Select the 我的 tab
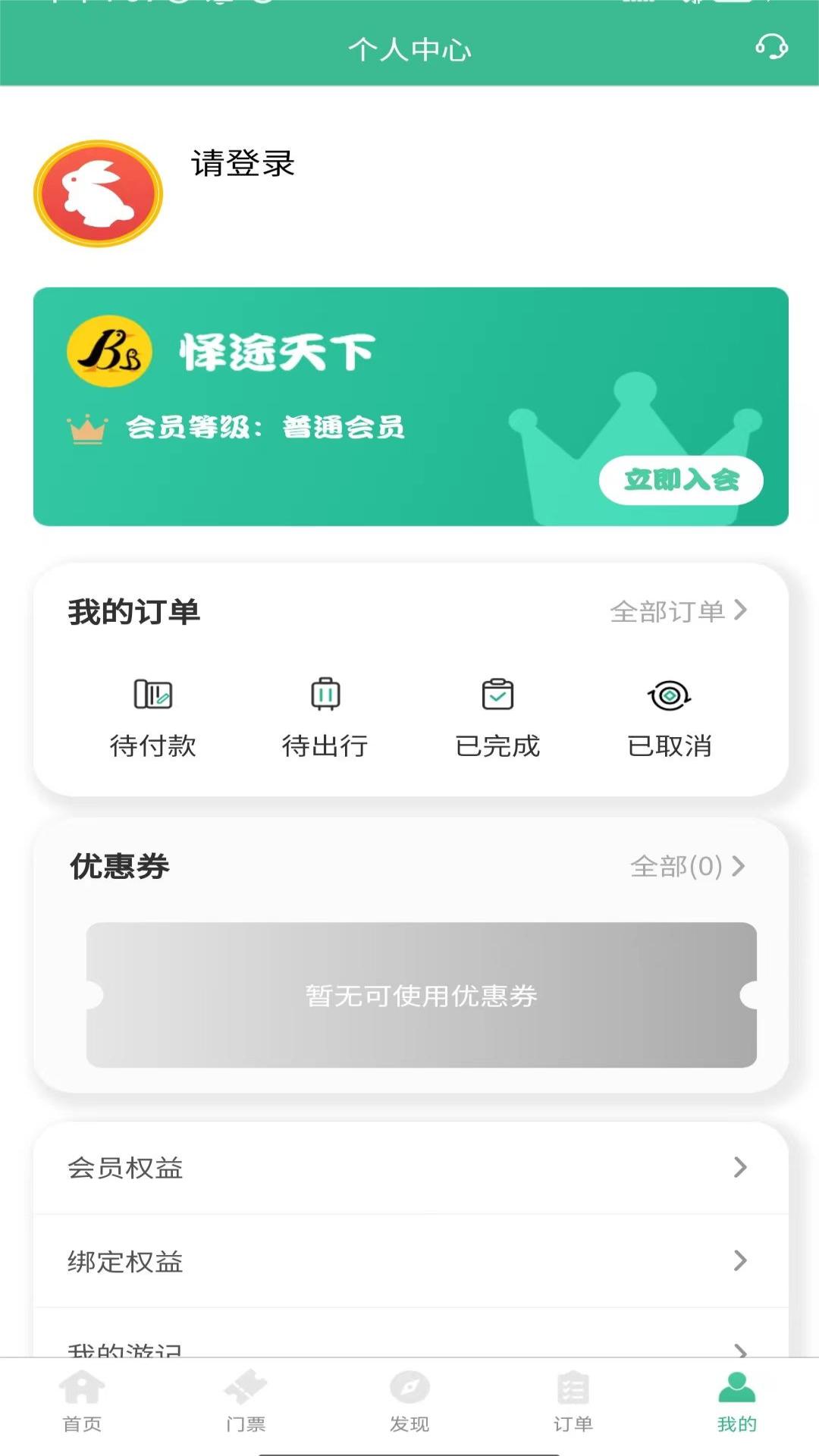The height and width of the screenshot is (1456, 819). pyautogui.click(x=737, y=1401)
